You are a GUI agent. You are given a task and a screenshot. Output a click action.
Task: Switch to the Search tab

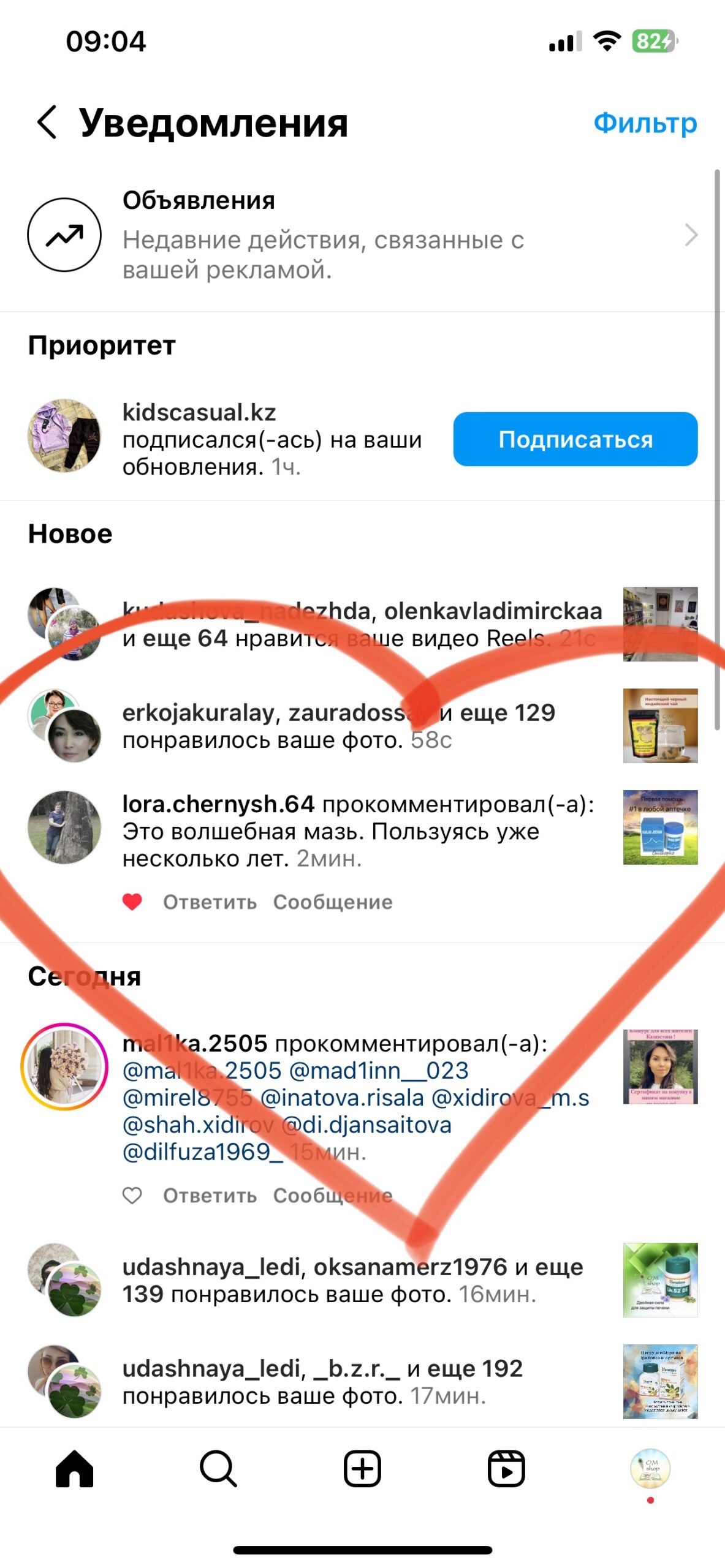(218, 1468)
